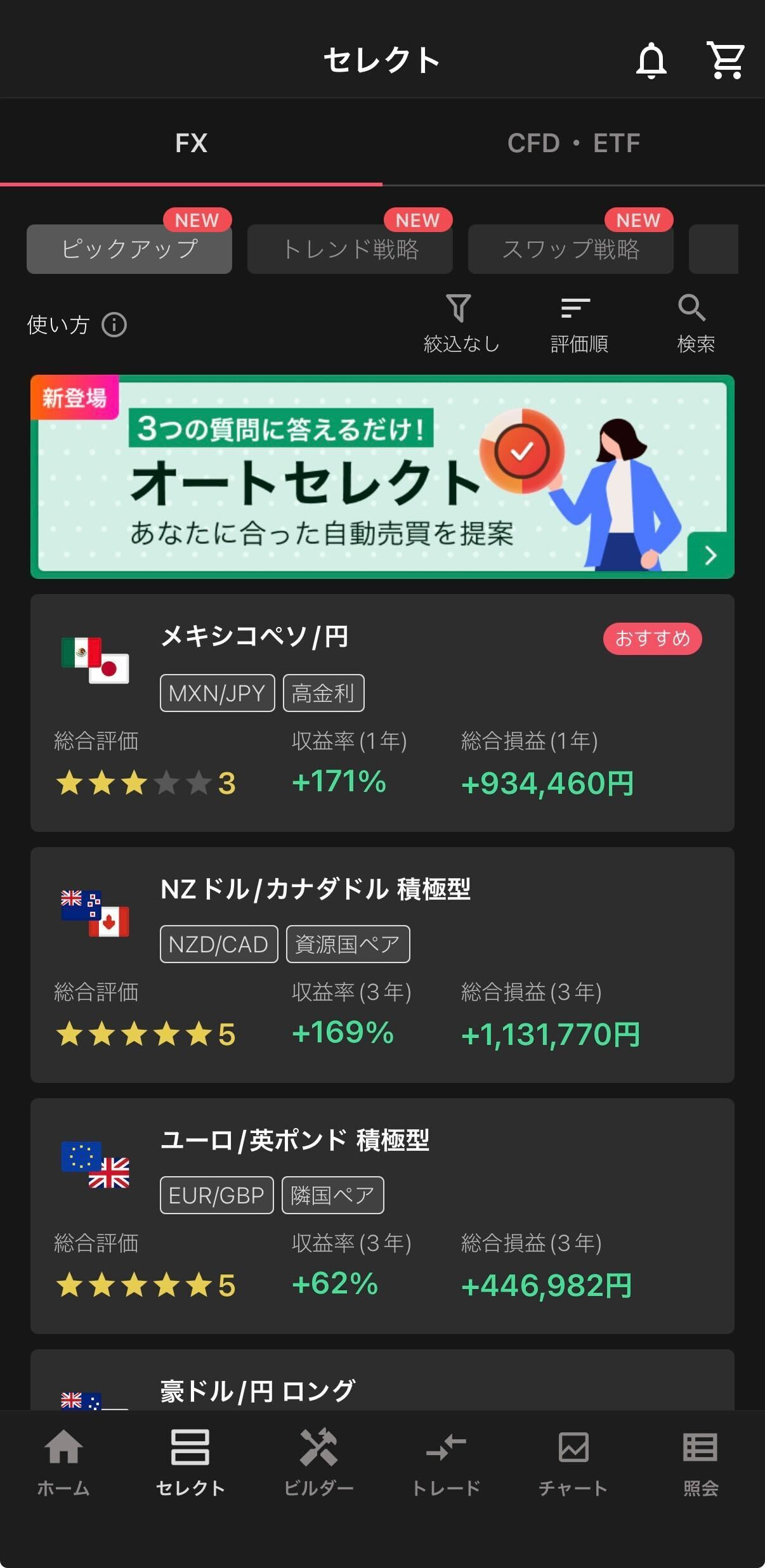
Task: Tap the 検索 search icon
Action: [695, 324]
